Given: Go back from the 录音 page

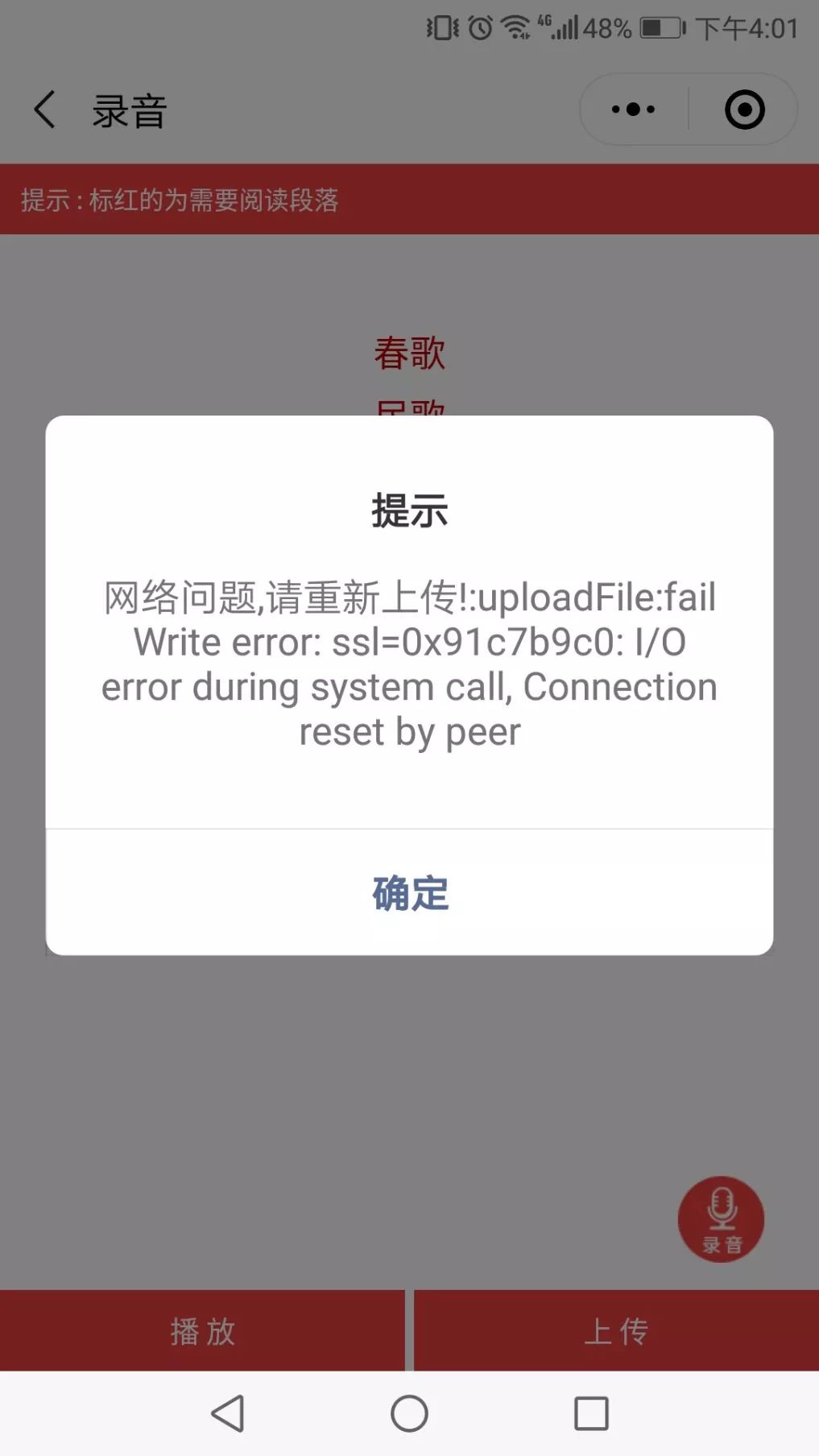Looking at the screenshot, I should (44, 110).
